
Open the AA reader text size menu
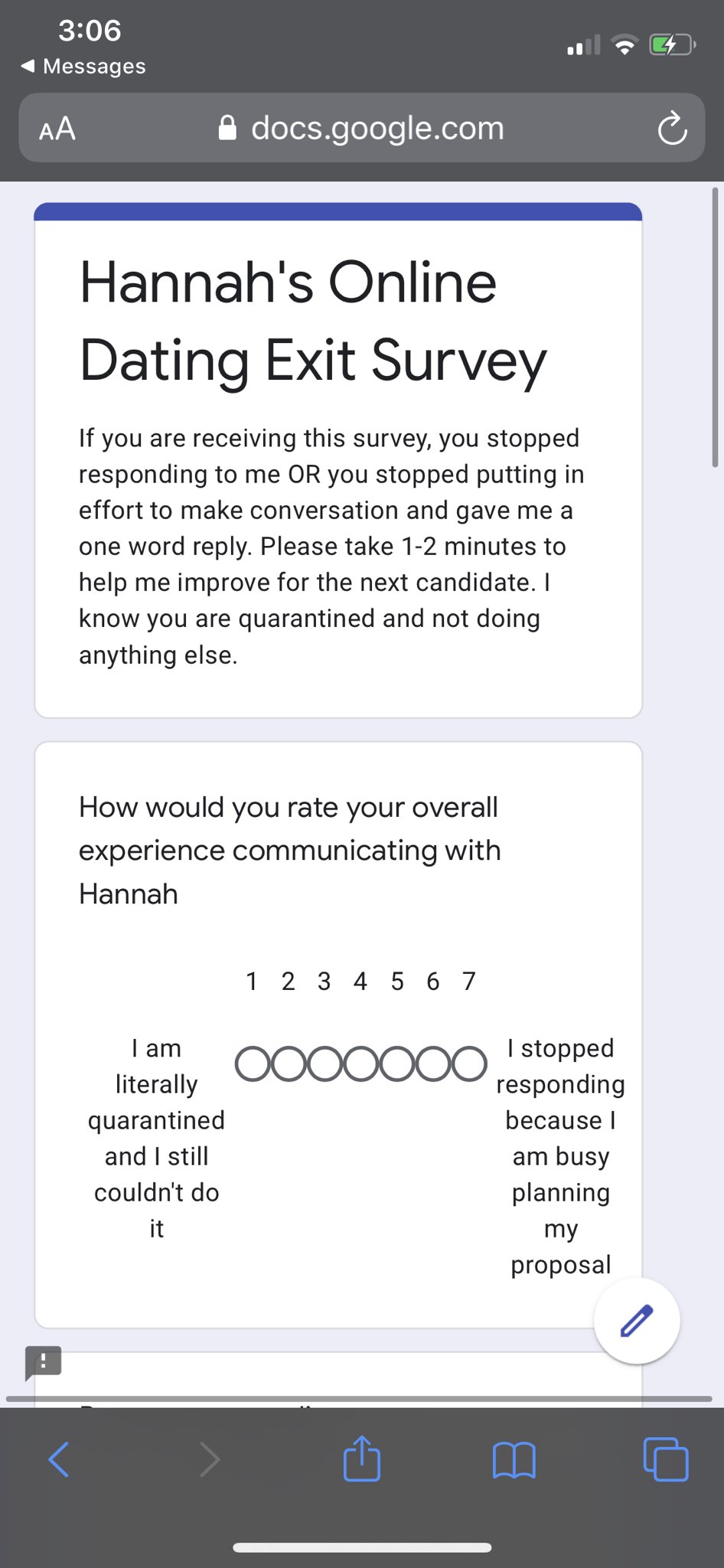click(57, 129)
